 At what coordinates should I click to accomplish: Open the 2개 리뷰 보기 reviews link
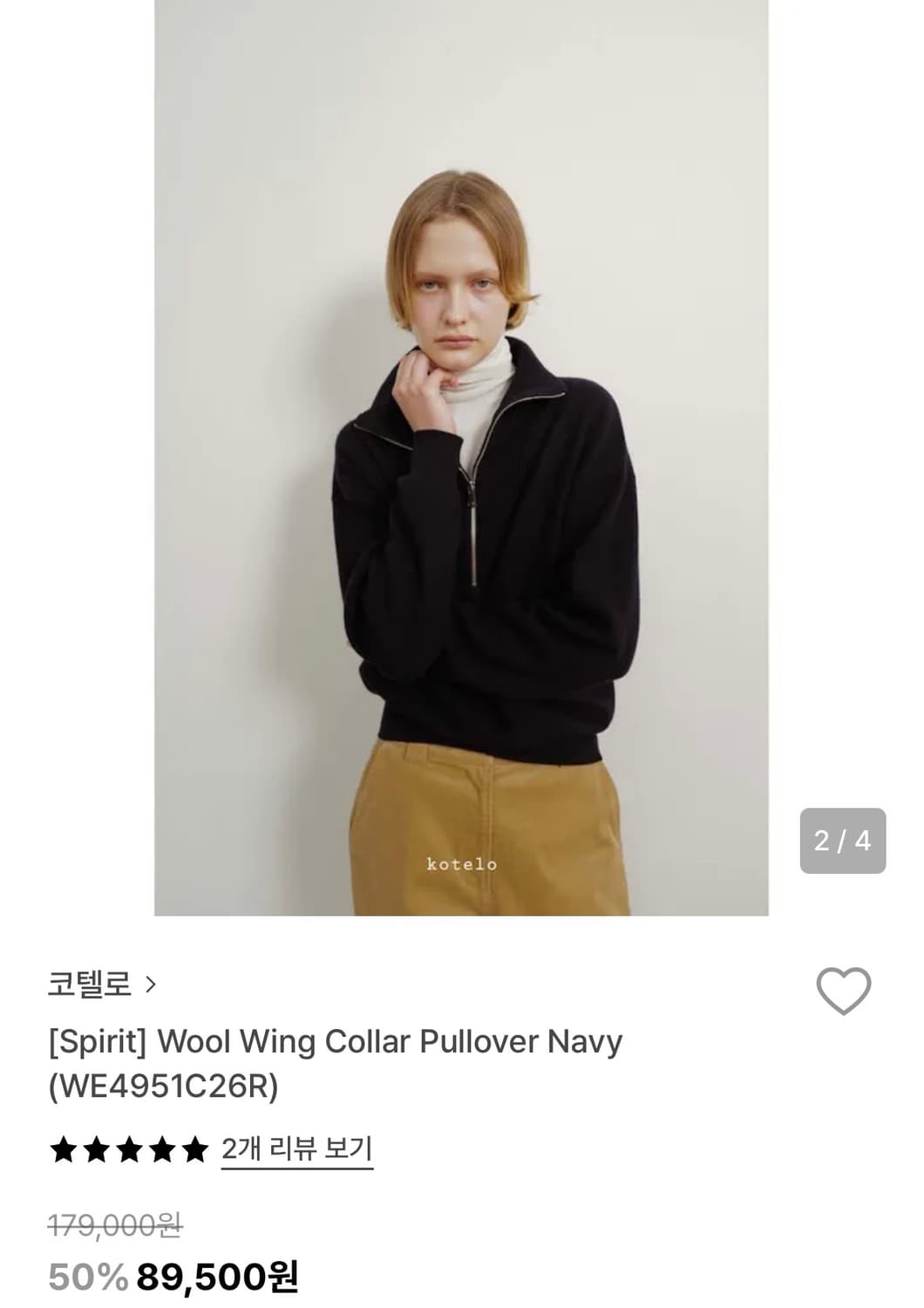click(x=296, y=1150)
